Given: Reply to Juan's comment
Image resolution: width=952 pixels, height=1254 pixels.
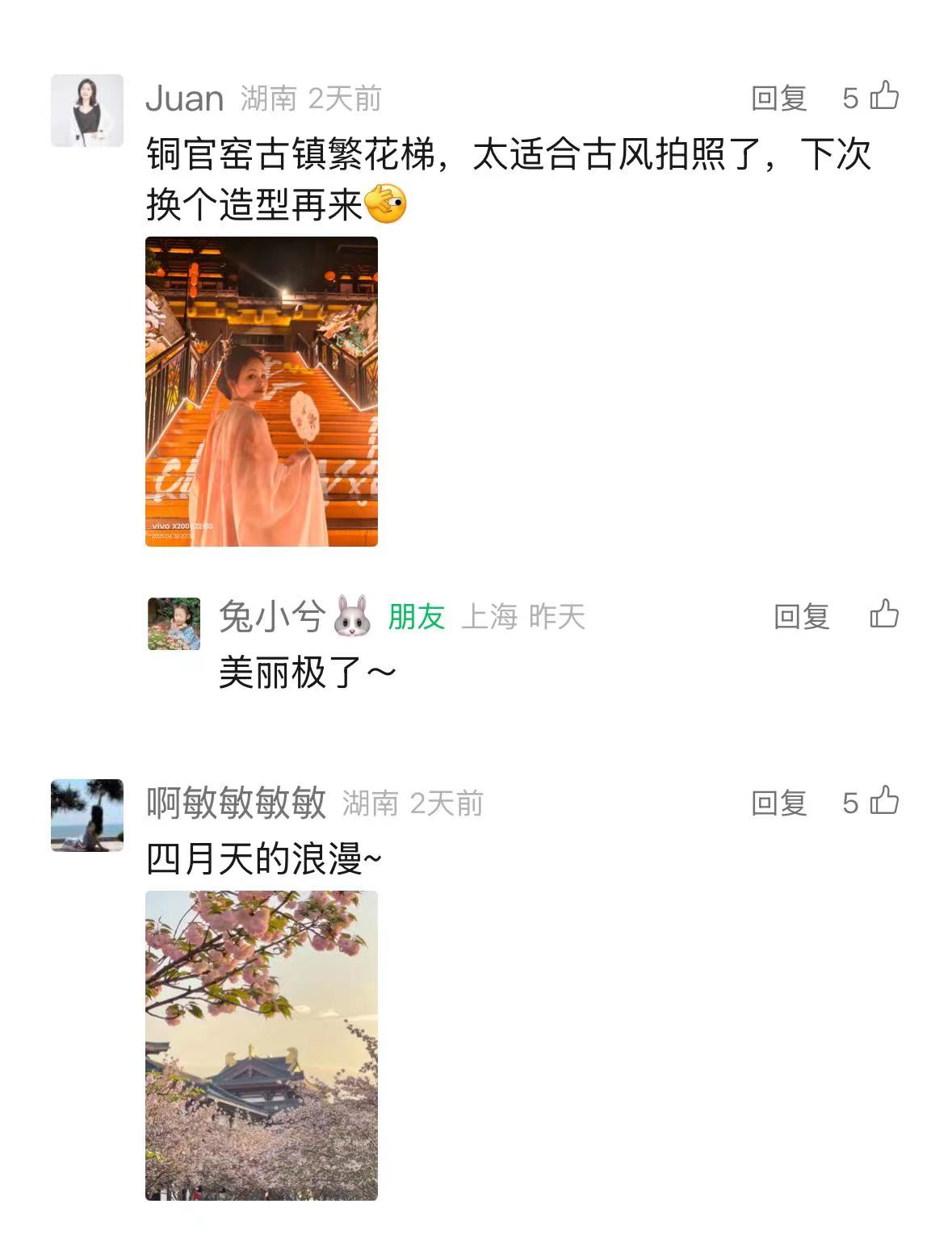Looking at the screenshot, I should 778,99.
